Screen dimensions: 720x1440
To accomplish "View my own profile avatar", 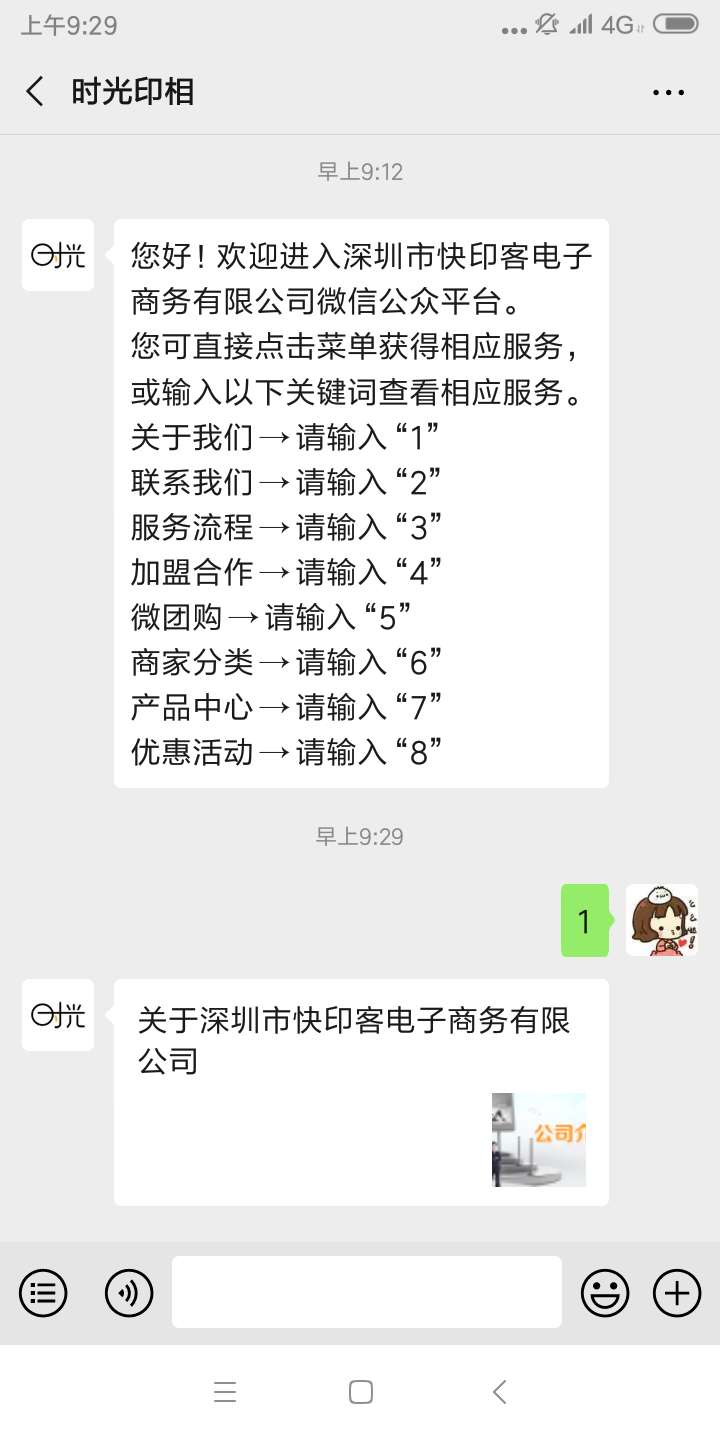I will [661, 920].
